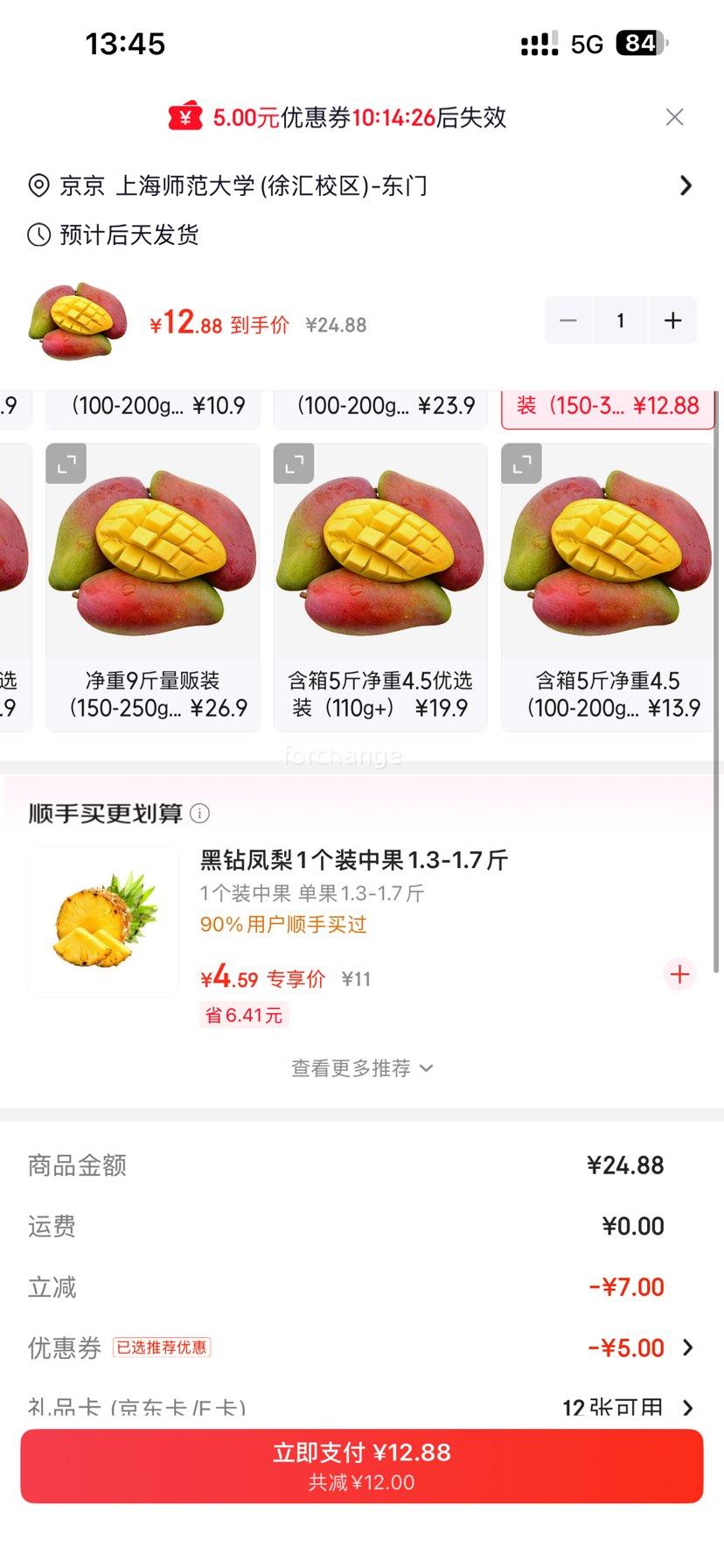This screenshot has width=724, height=1568.
Task: Select the 净重9斤量贩装 ¥26.9 option
Action: (152, 586)
